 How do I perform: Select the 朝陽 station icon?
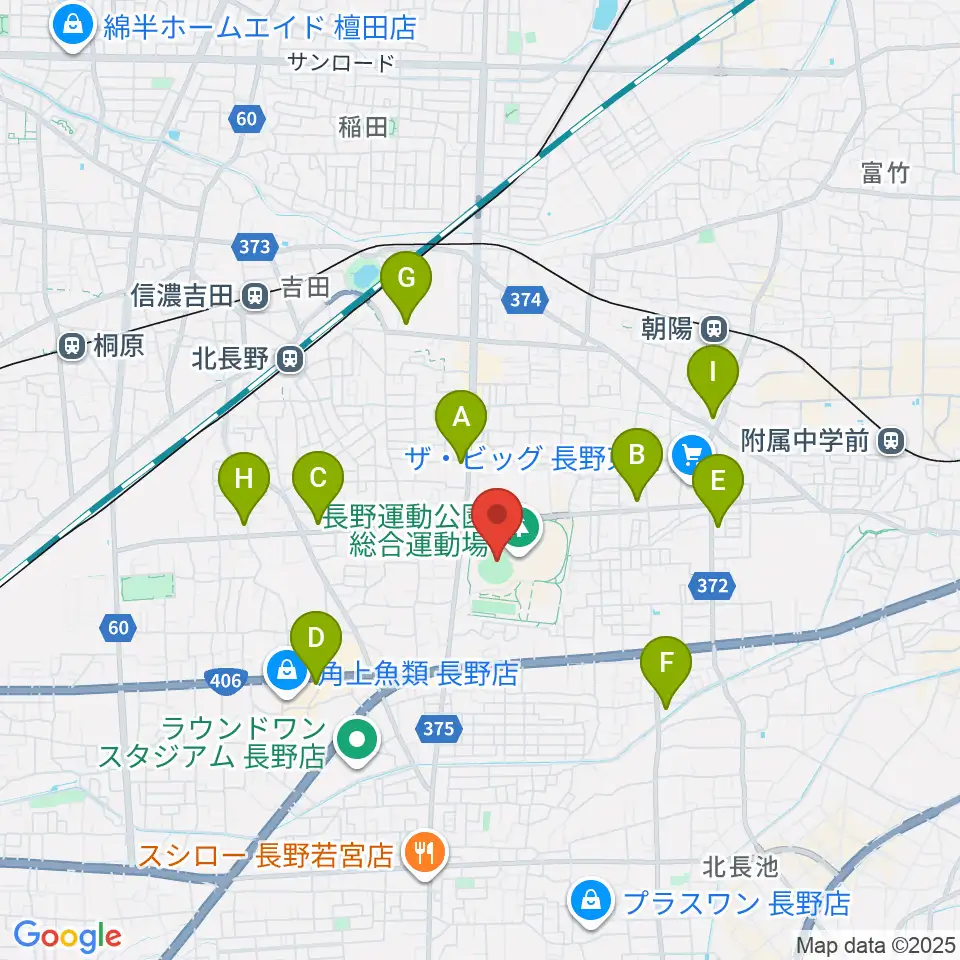pyautogui.click(x=714, y=330)
